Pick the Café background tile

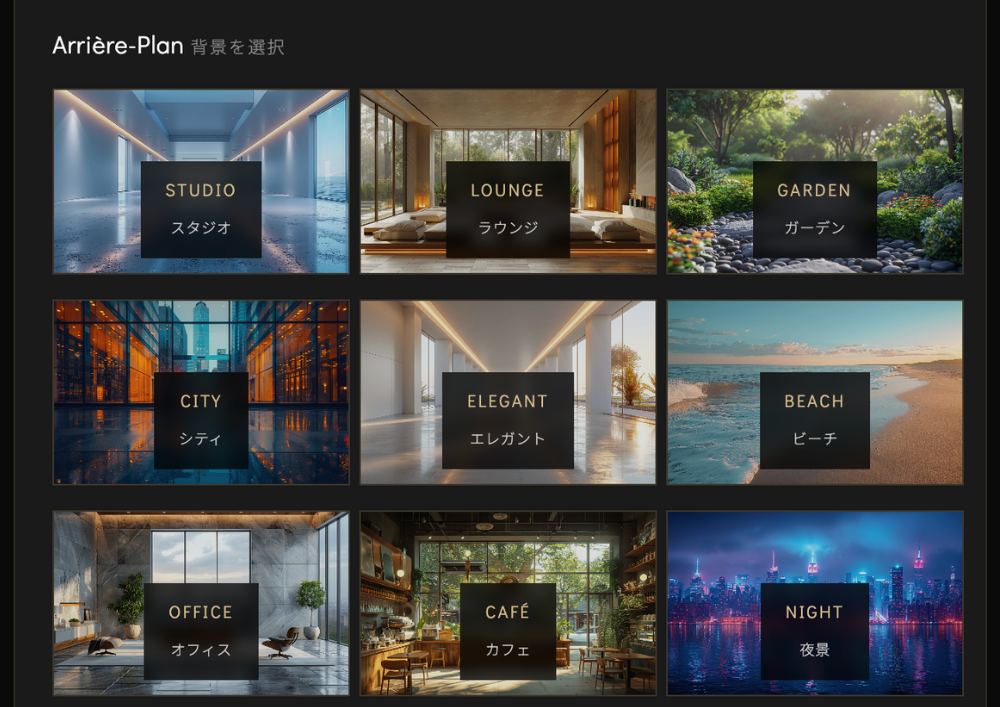point(508,604)
